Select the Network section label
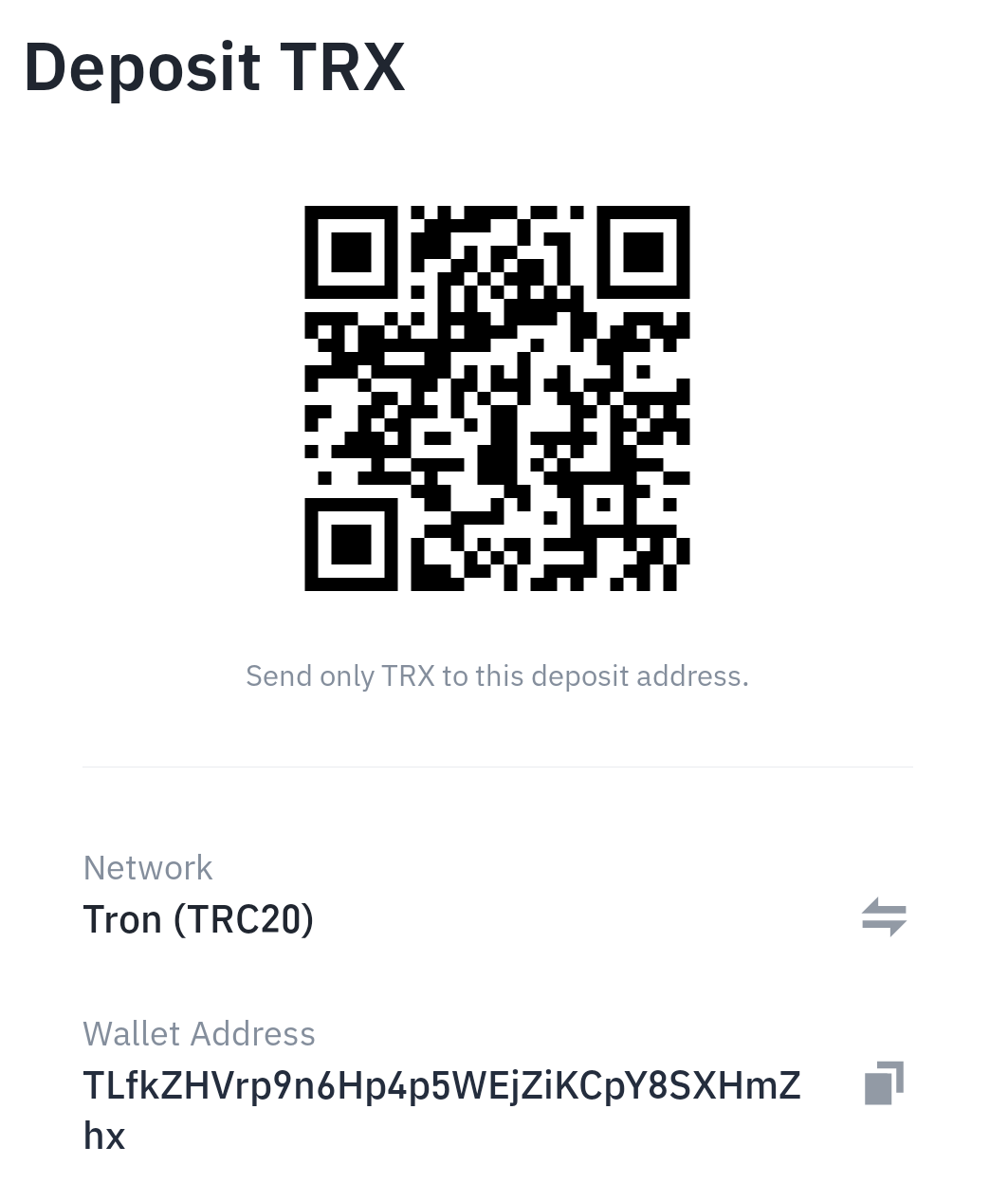This screenshot has width=1008, height=1202. pos(148,866)
